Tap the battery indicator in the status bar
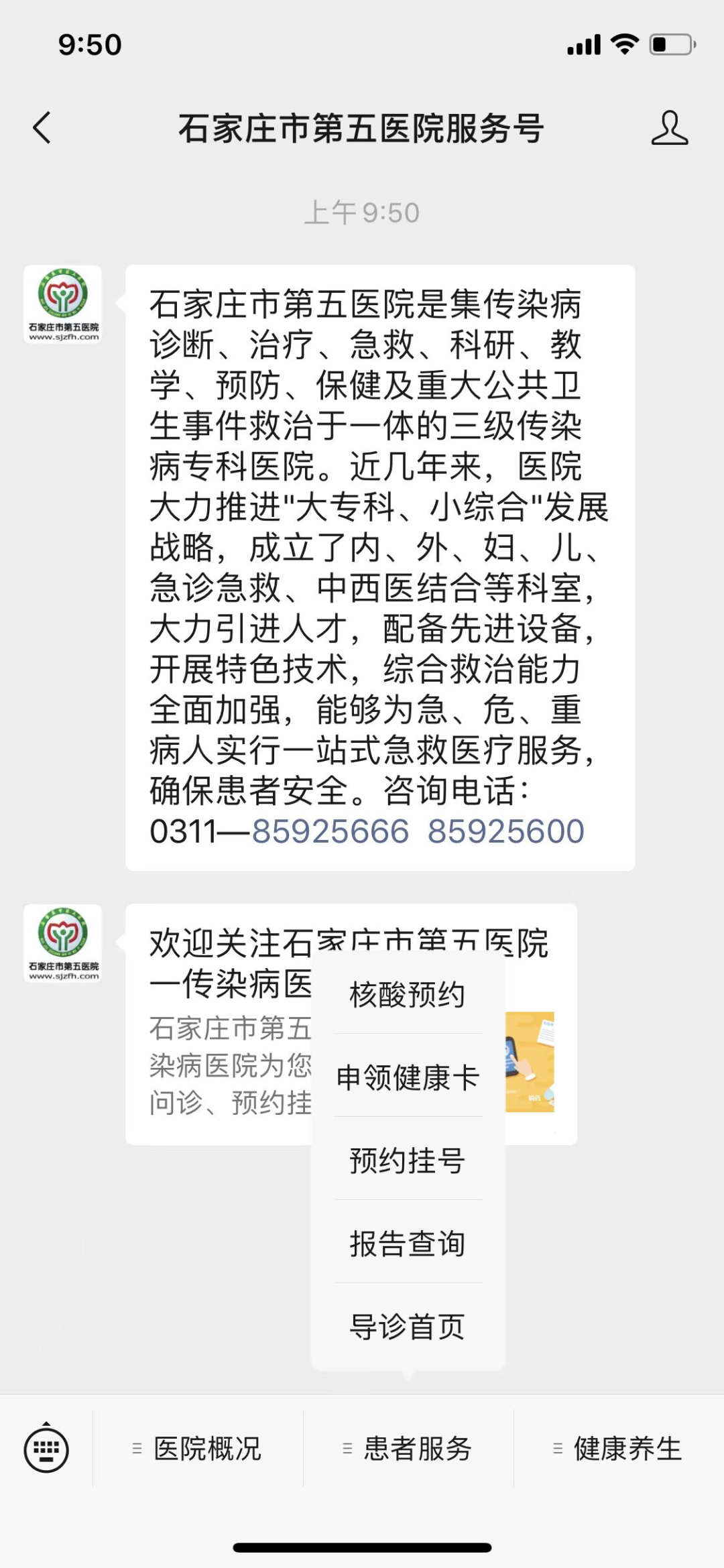This screenshot has width=724, height=1568. coord(672,44)
